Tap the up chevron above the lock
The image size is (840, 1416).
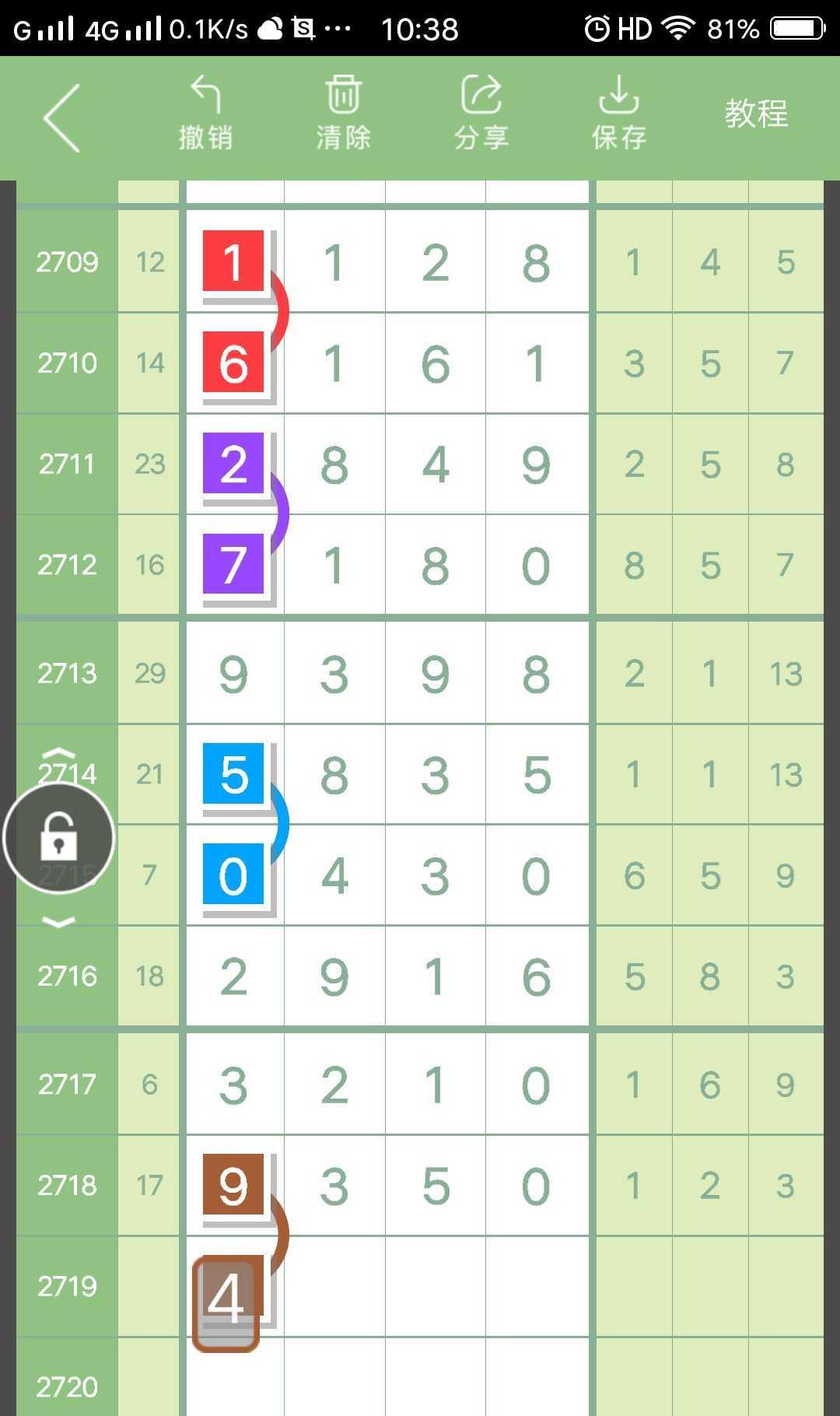pos(59,753)
